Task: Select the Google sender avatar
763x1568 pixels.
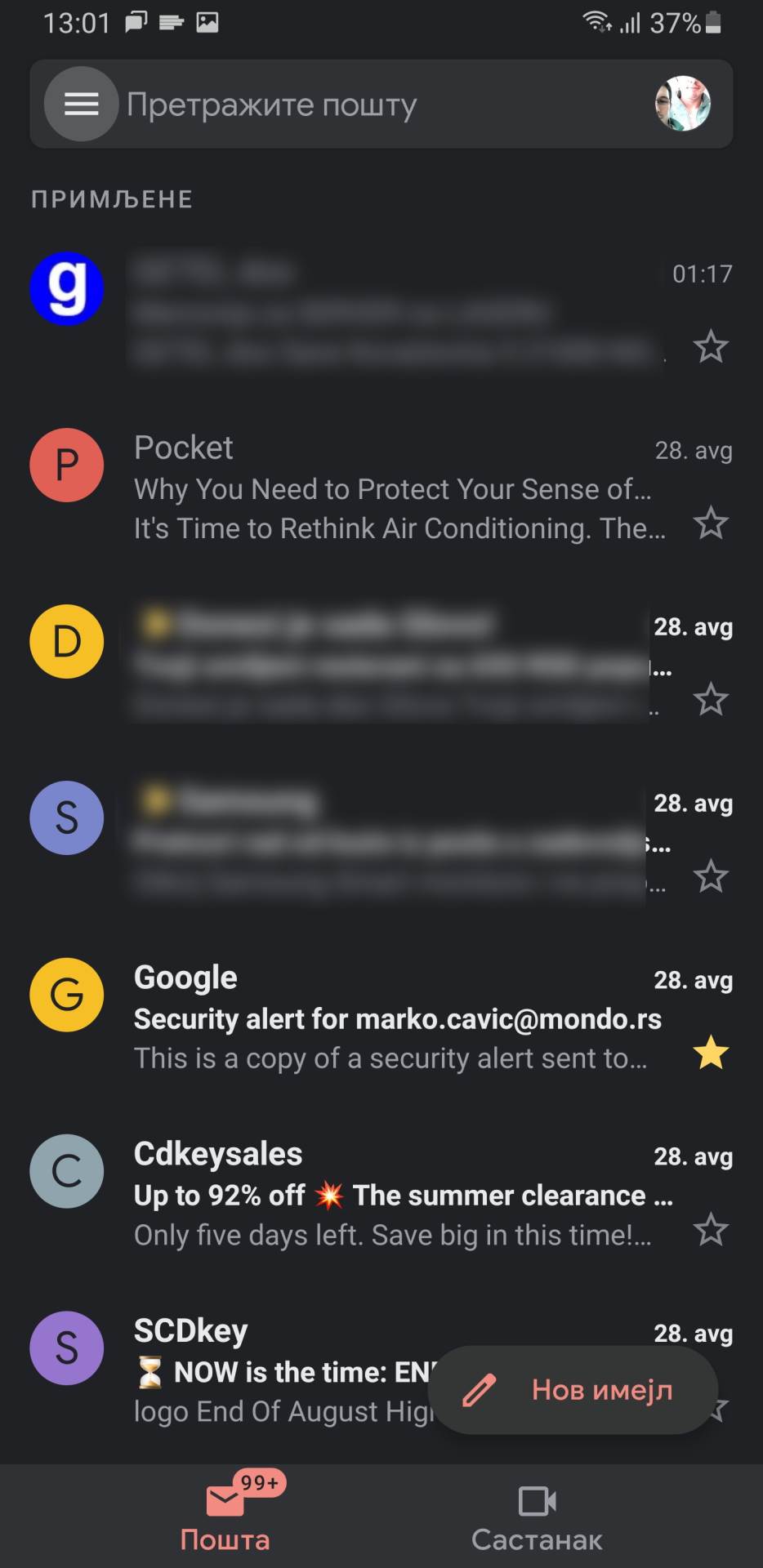Action: coord(66,995)
